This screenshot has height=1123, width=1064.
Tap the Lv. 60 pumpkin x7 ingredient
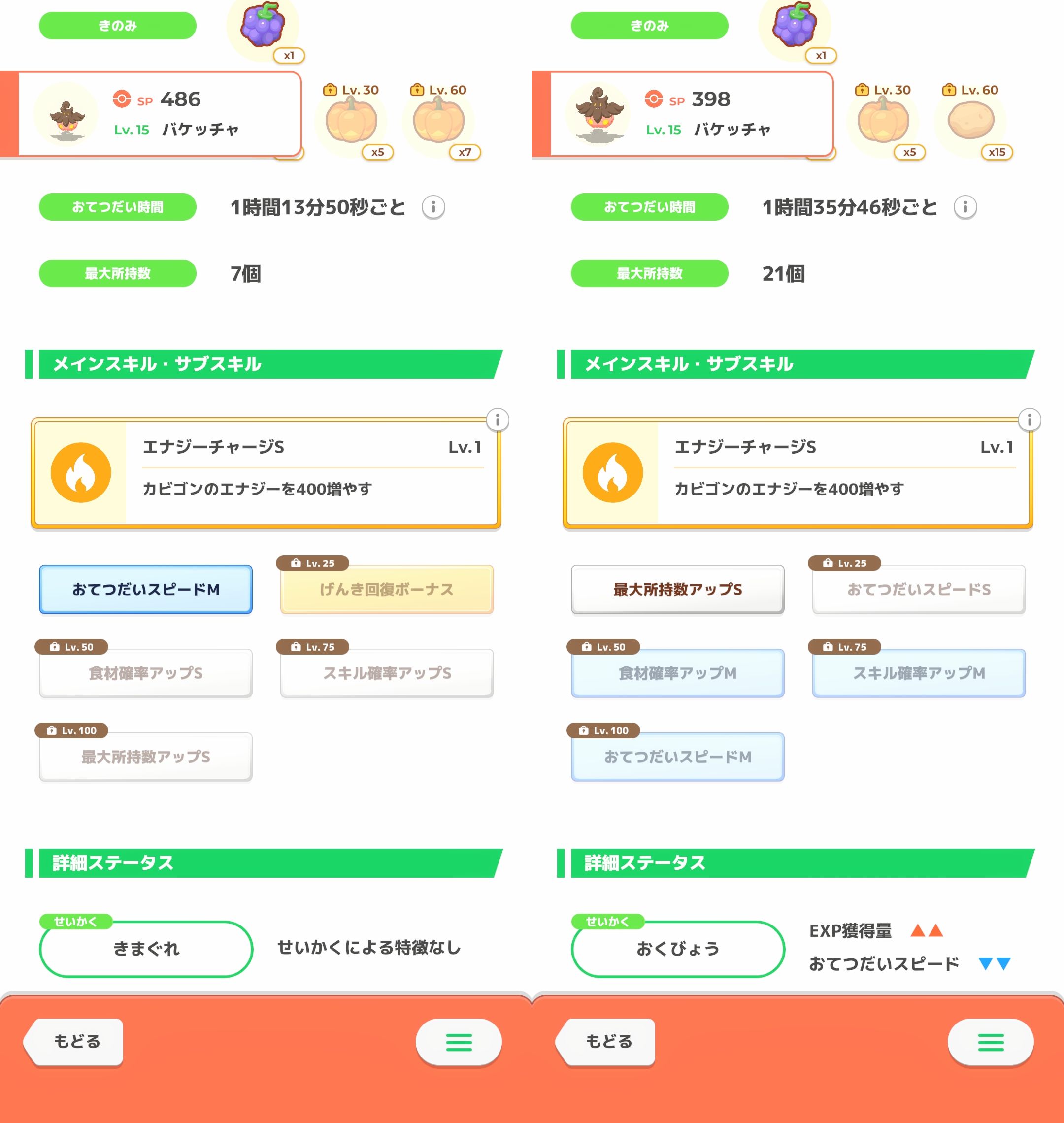point(438,121)
